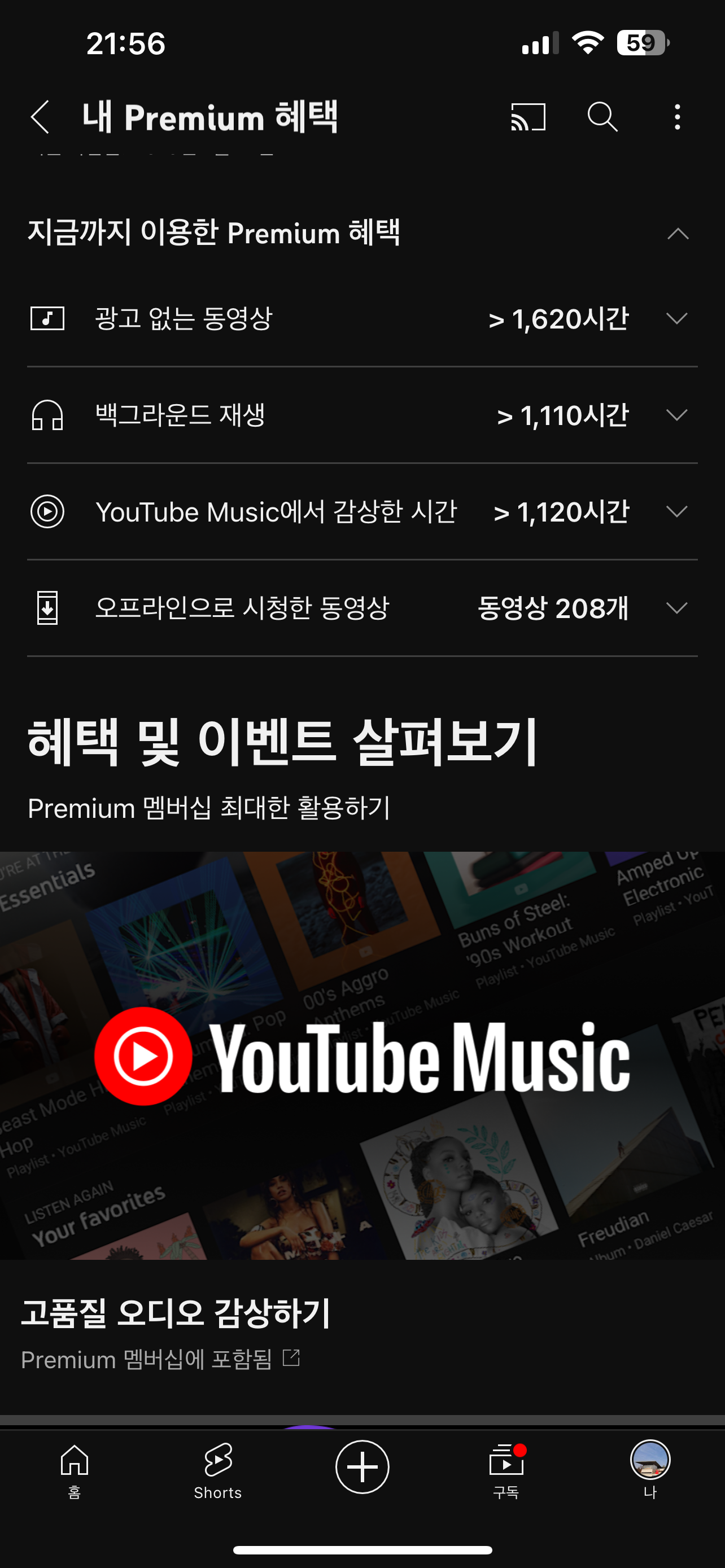This screenshot has width=725, height=1568.
Task: Open the YouTube Music banner card
Action: (362, 1055)
